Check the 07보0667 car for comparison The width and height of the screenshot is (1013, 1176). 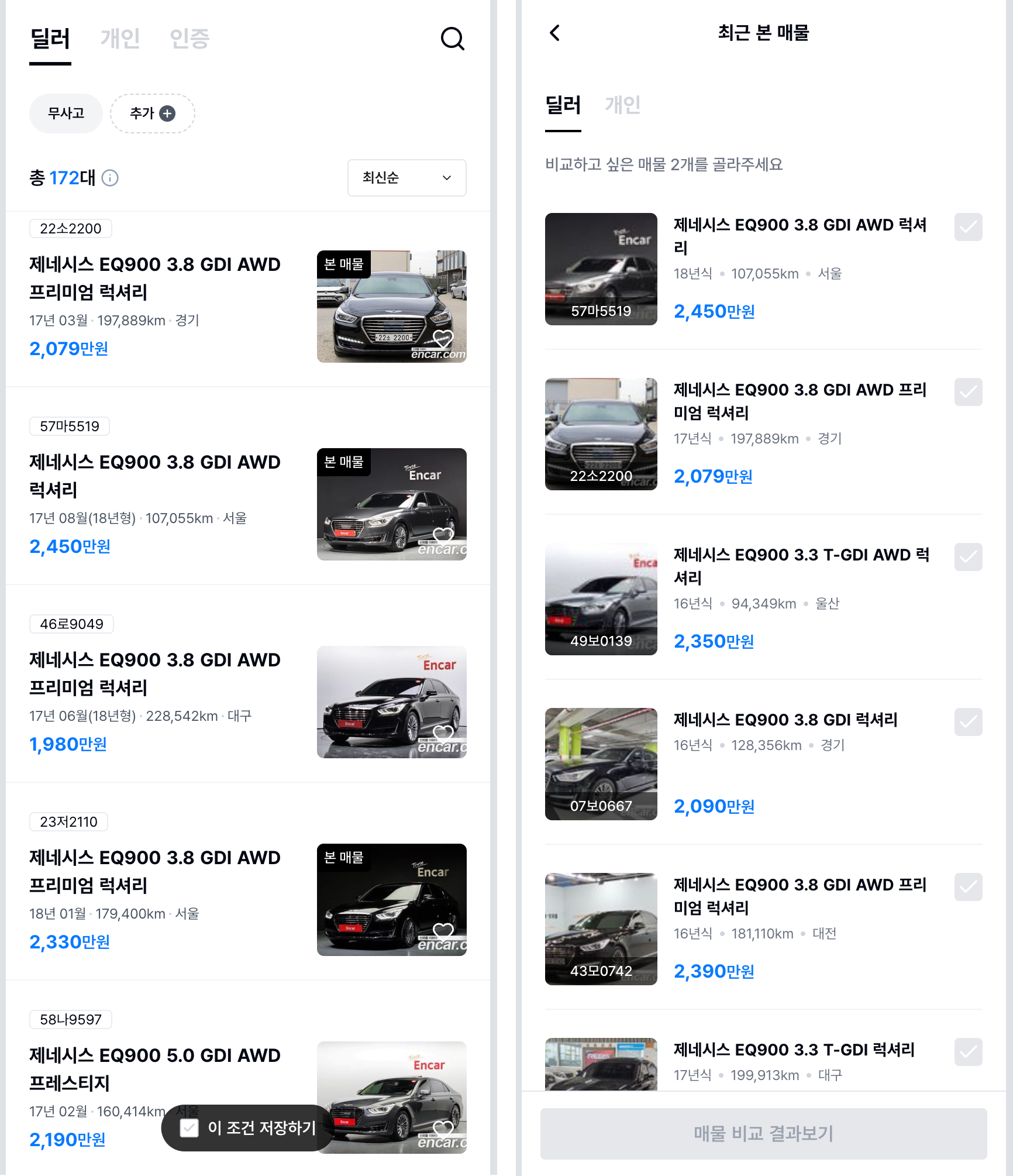coord(968,722)
